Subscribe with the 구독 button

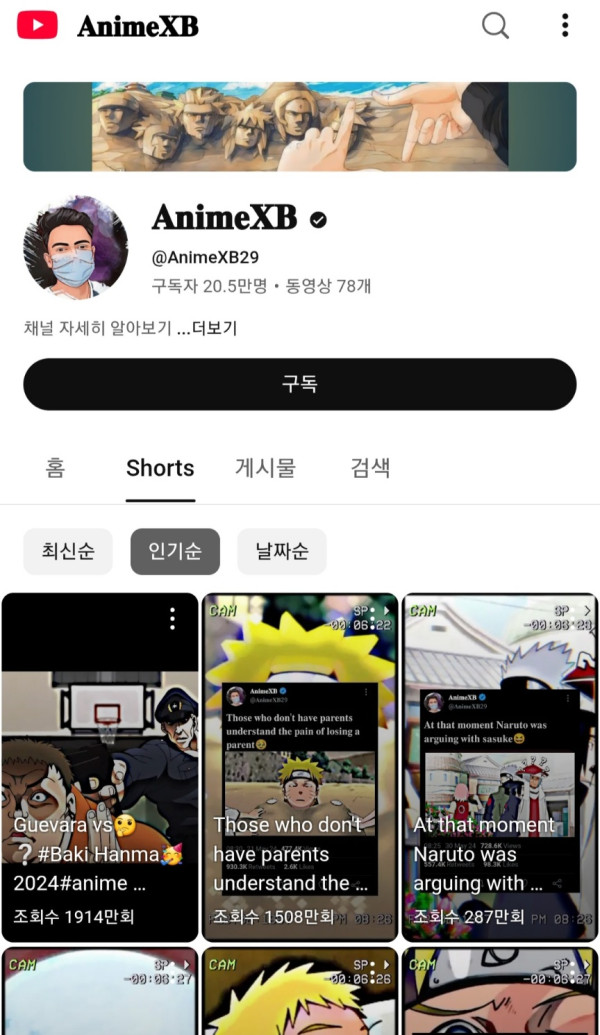300,384
